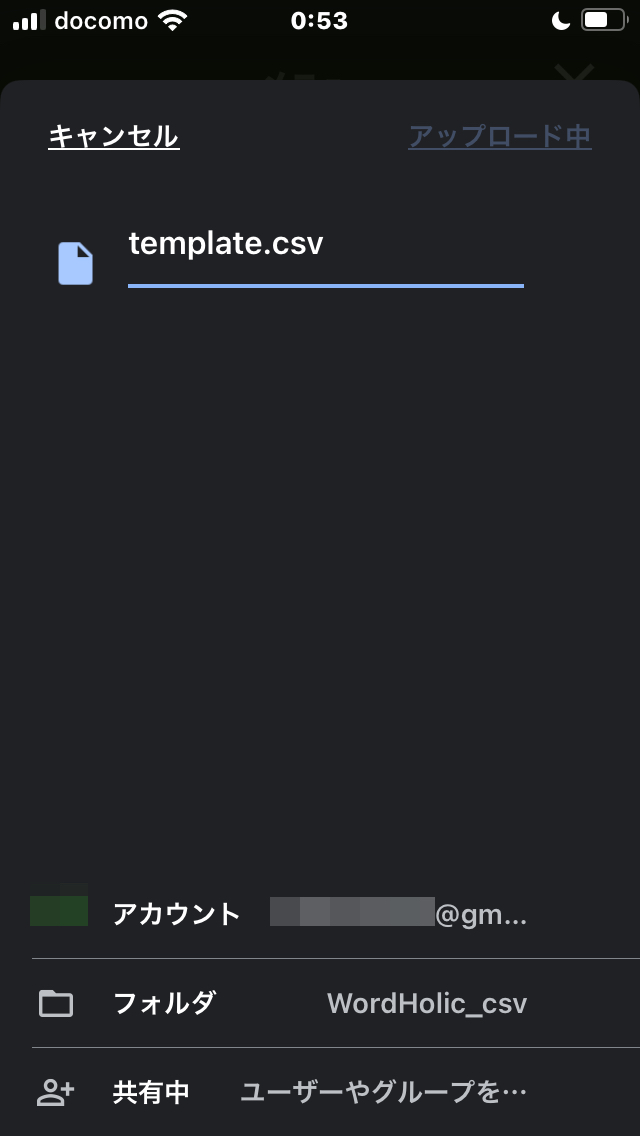Tap キャンセル to cancel the upload
Viewport: 640px width, 1136px height.
pyautogui.click(x=114, y=136)
